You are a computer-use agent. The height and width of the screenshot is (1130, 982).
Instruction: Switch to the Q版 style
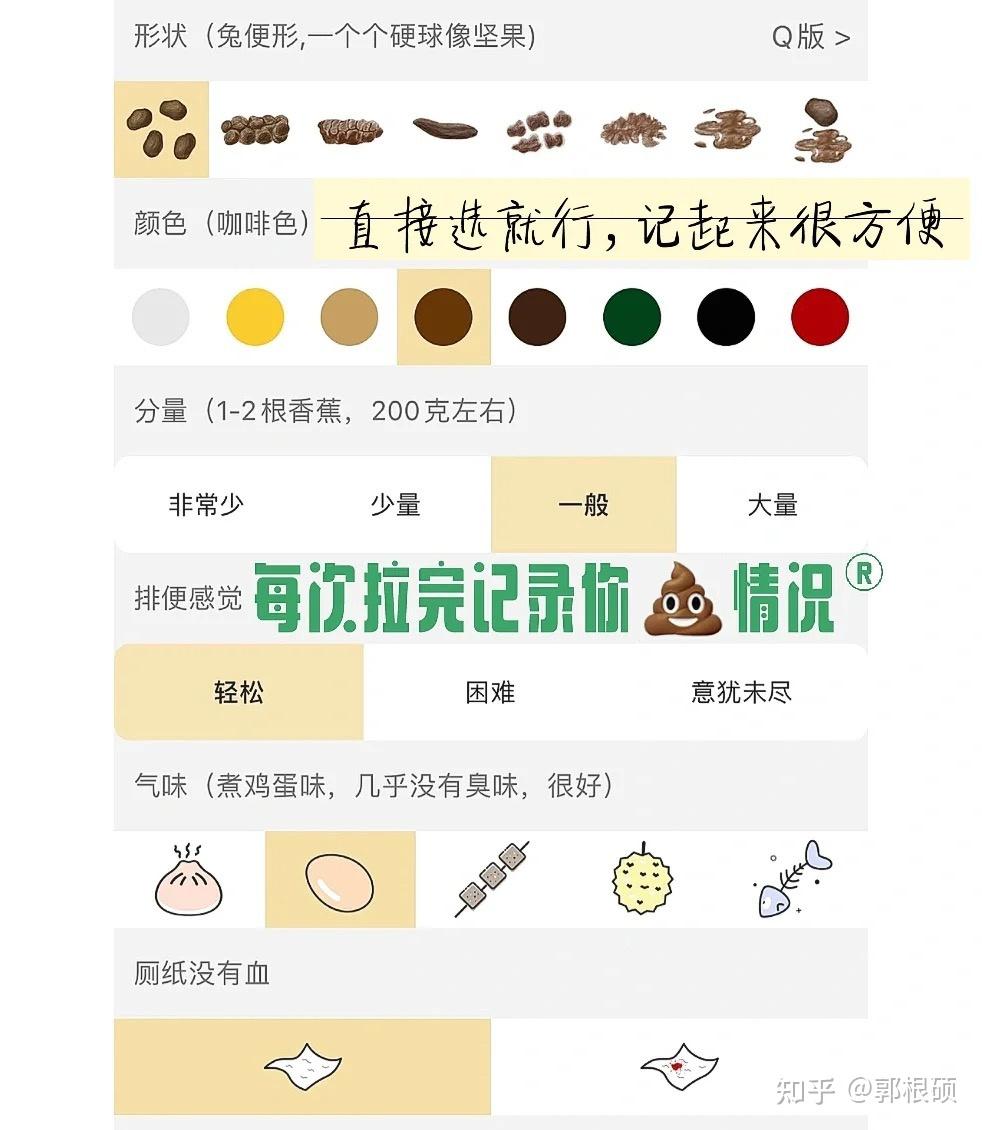pyautogui.click(x=811, y=36)
